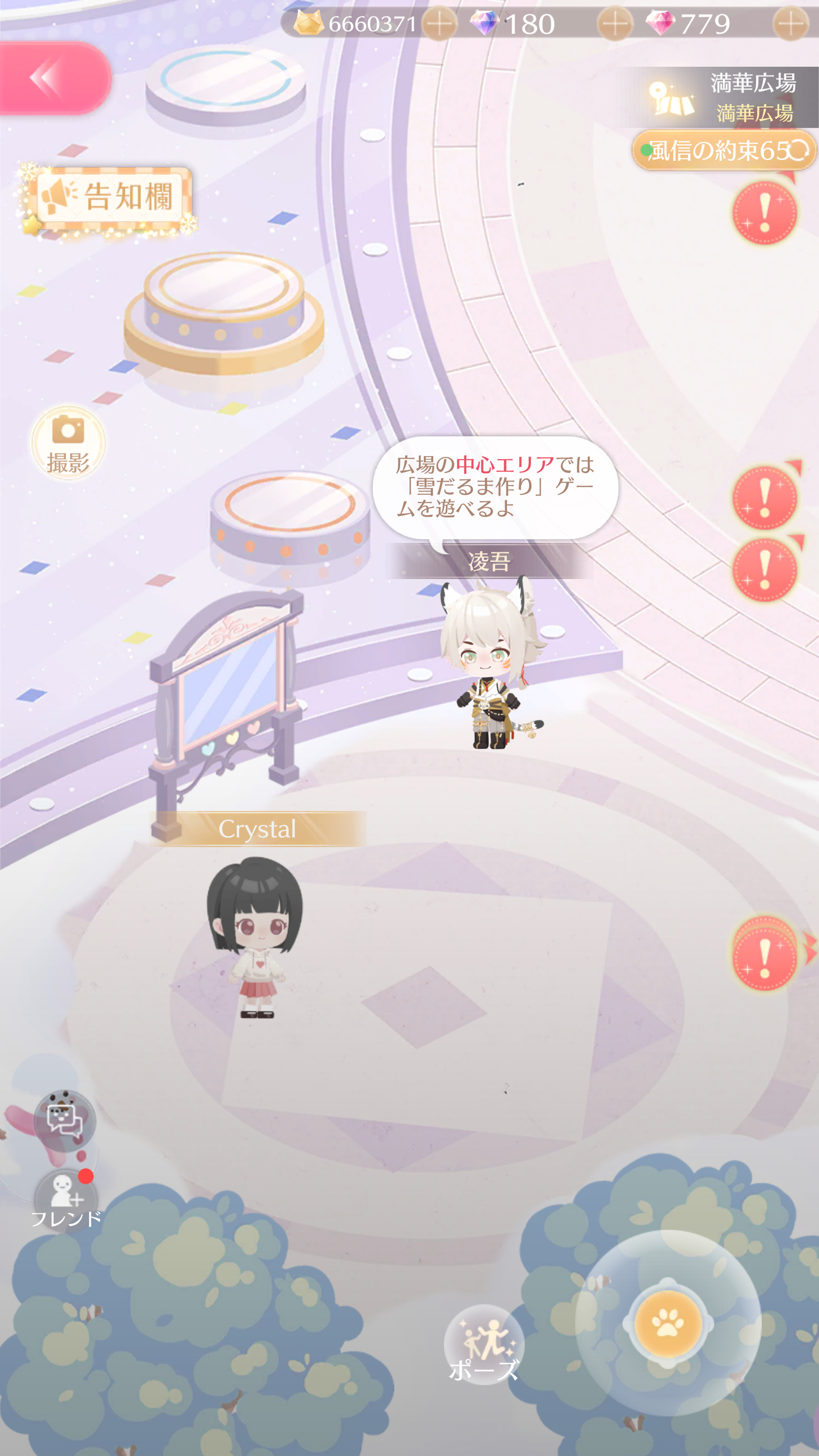Open the 風信の約束65 channel button
Screen dimensions: 819x1456
click(725, 151)
